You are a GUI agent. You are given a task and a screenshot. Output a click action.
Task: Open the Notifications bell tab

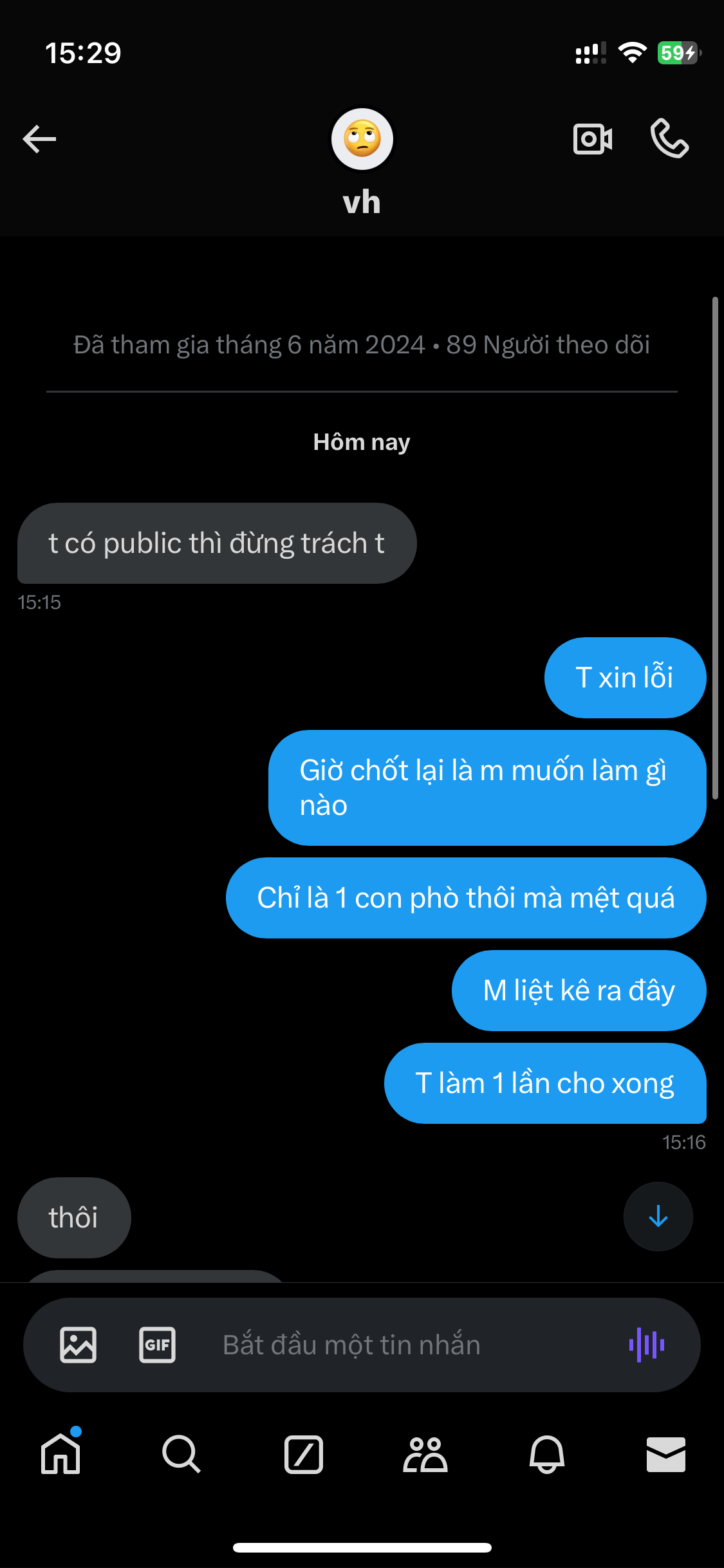click(547, 1454)
